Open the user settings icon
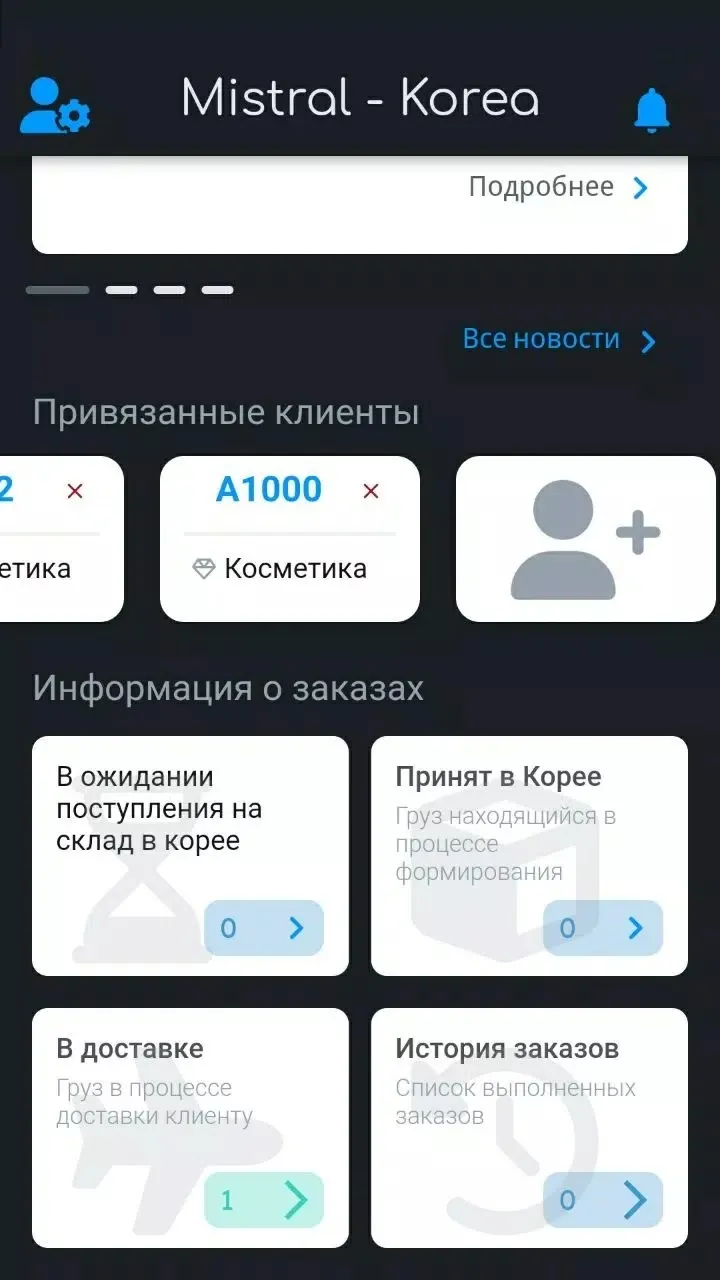Image resolution: width=720 pixels, height=1280 pixels. tap(55, 106)
